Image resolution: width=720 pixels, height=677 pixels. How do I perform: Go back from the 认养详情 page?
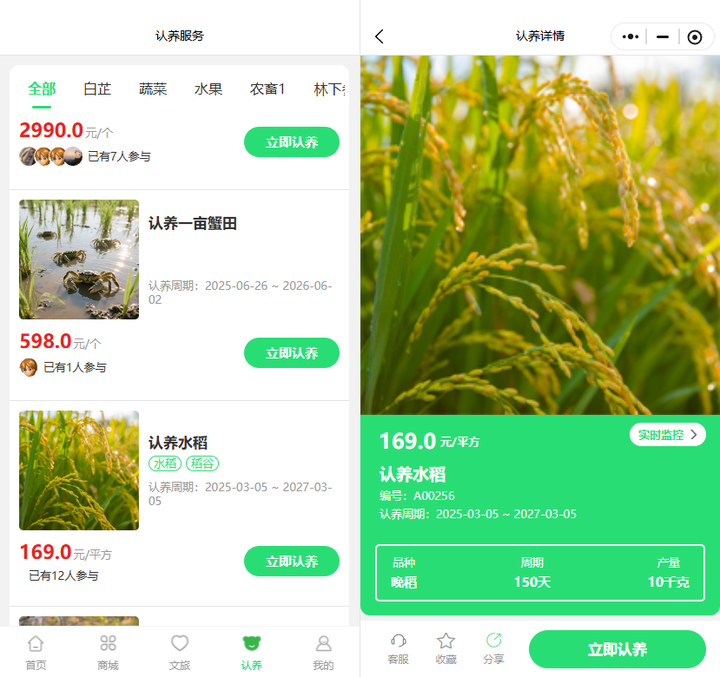(379, 37)
